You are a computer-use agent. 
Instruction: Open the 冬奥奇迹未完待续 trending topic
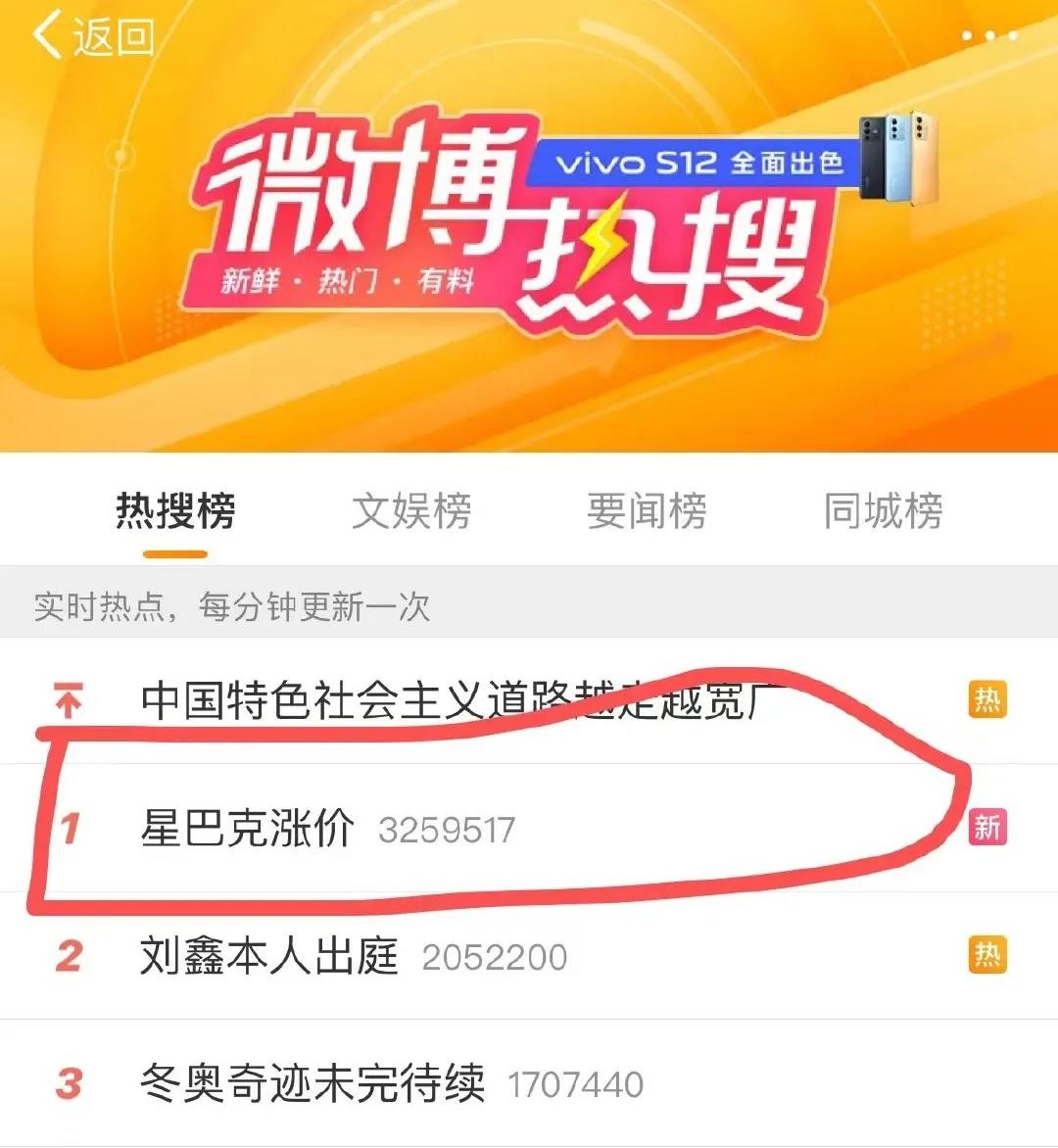pyautogui.click(x=312, y=1083)
